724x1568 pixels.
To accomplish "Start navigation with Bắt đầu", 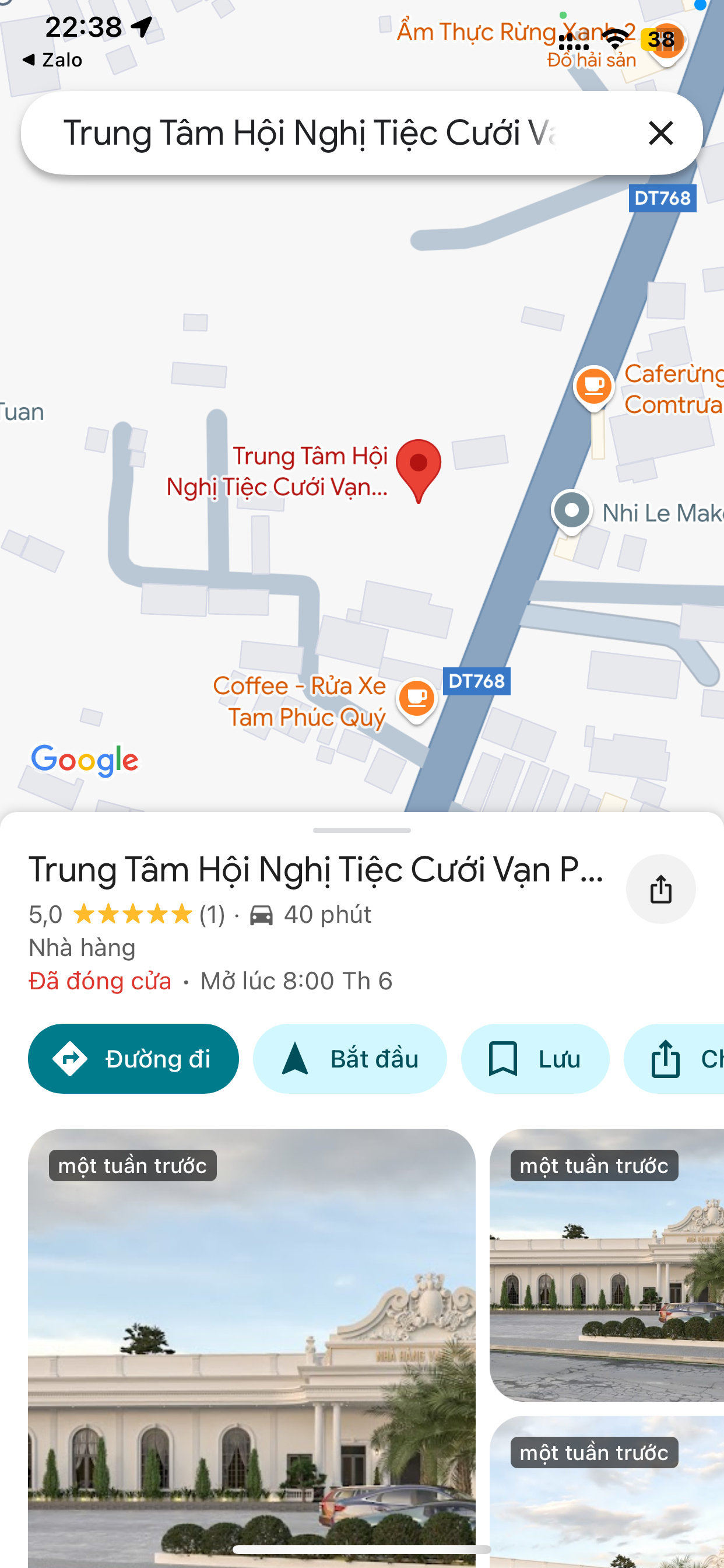I will pos(350,1059).
